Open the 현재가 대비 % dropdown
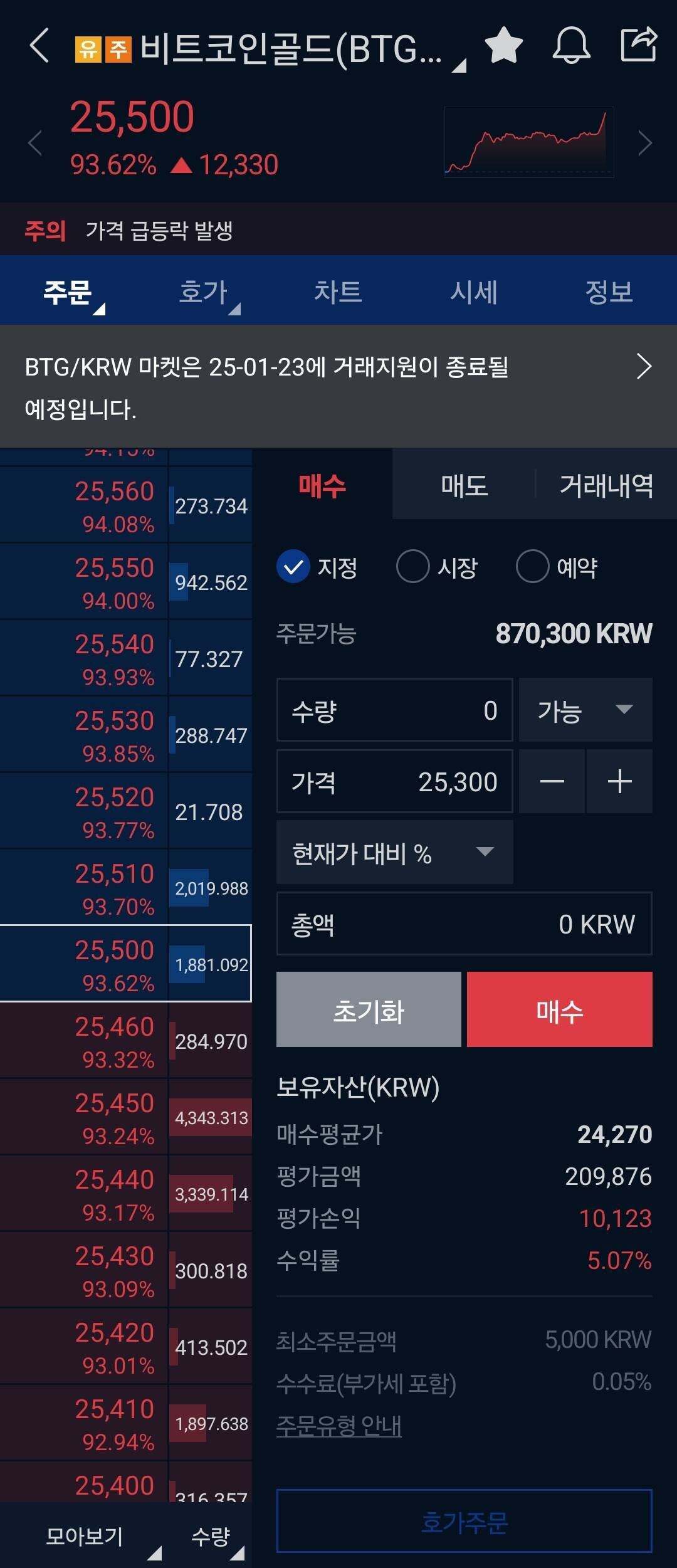The image size is (677, 1568). tap(394, 852)
